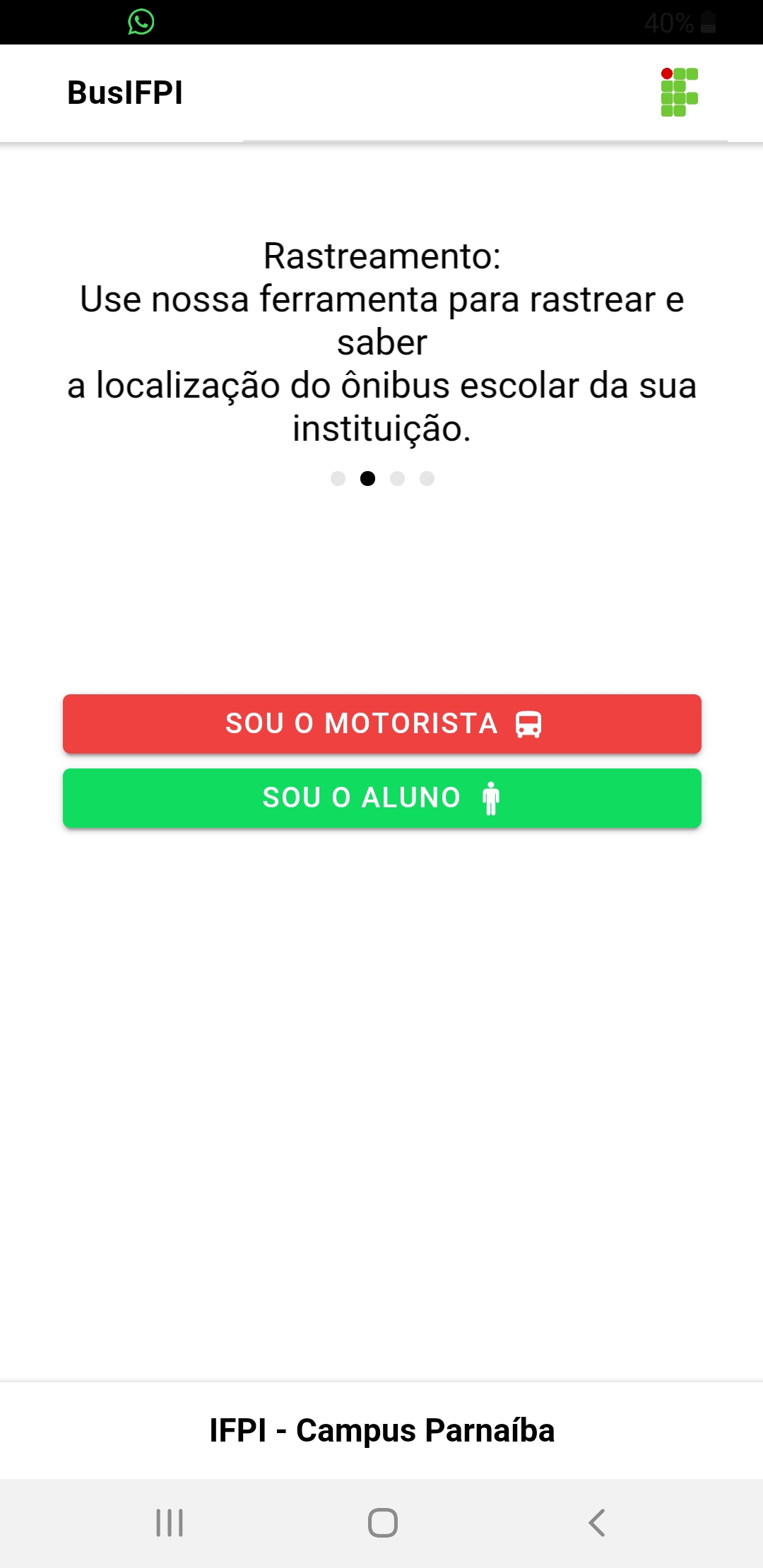Open recent apps from navigation bar
This screenshot has height=1568, width=763.
170,1523
